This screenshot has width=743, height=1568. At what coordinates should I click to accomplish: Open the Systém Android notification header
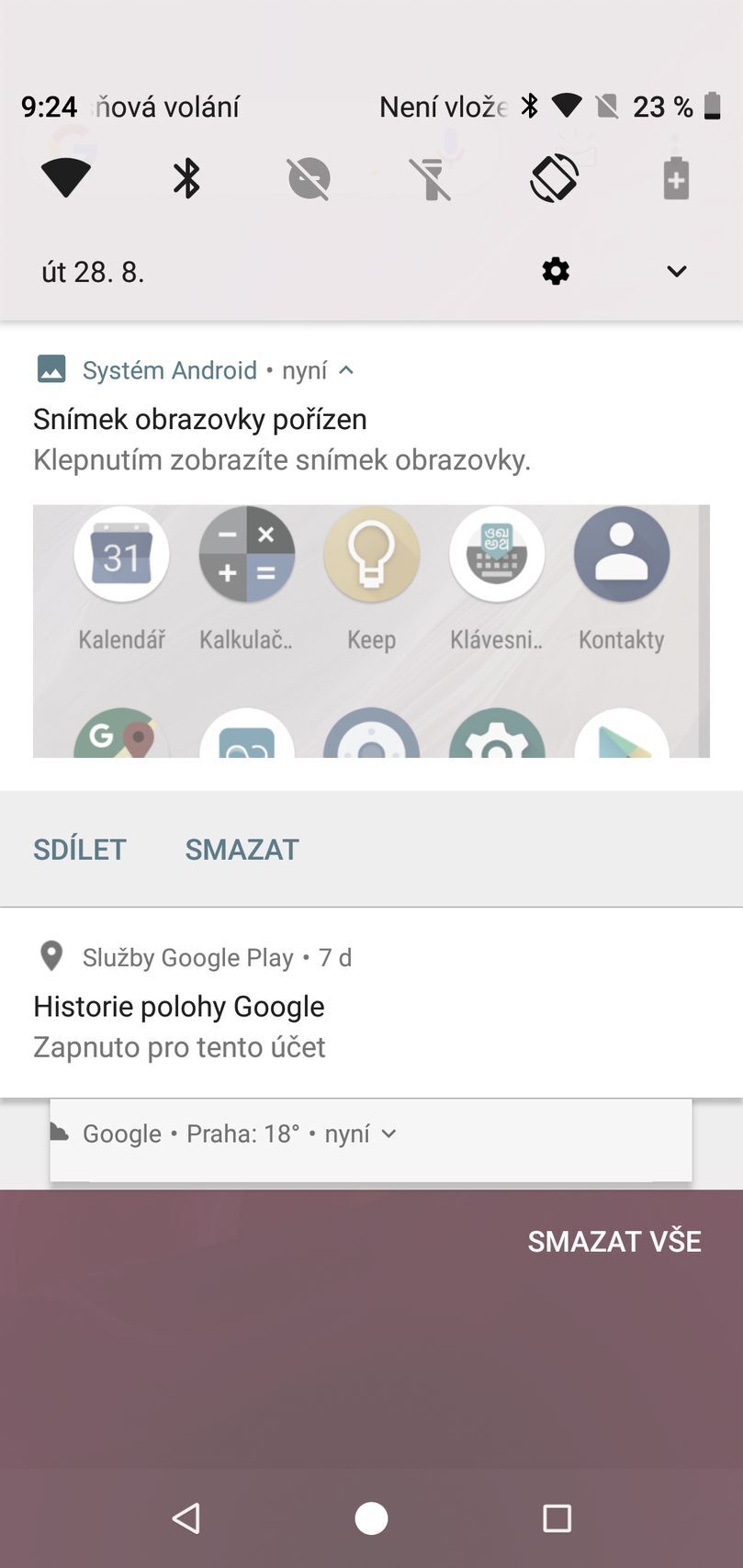[x=170, y=369]
